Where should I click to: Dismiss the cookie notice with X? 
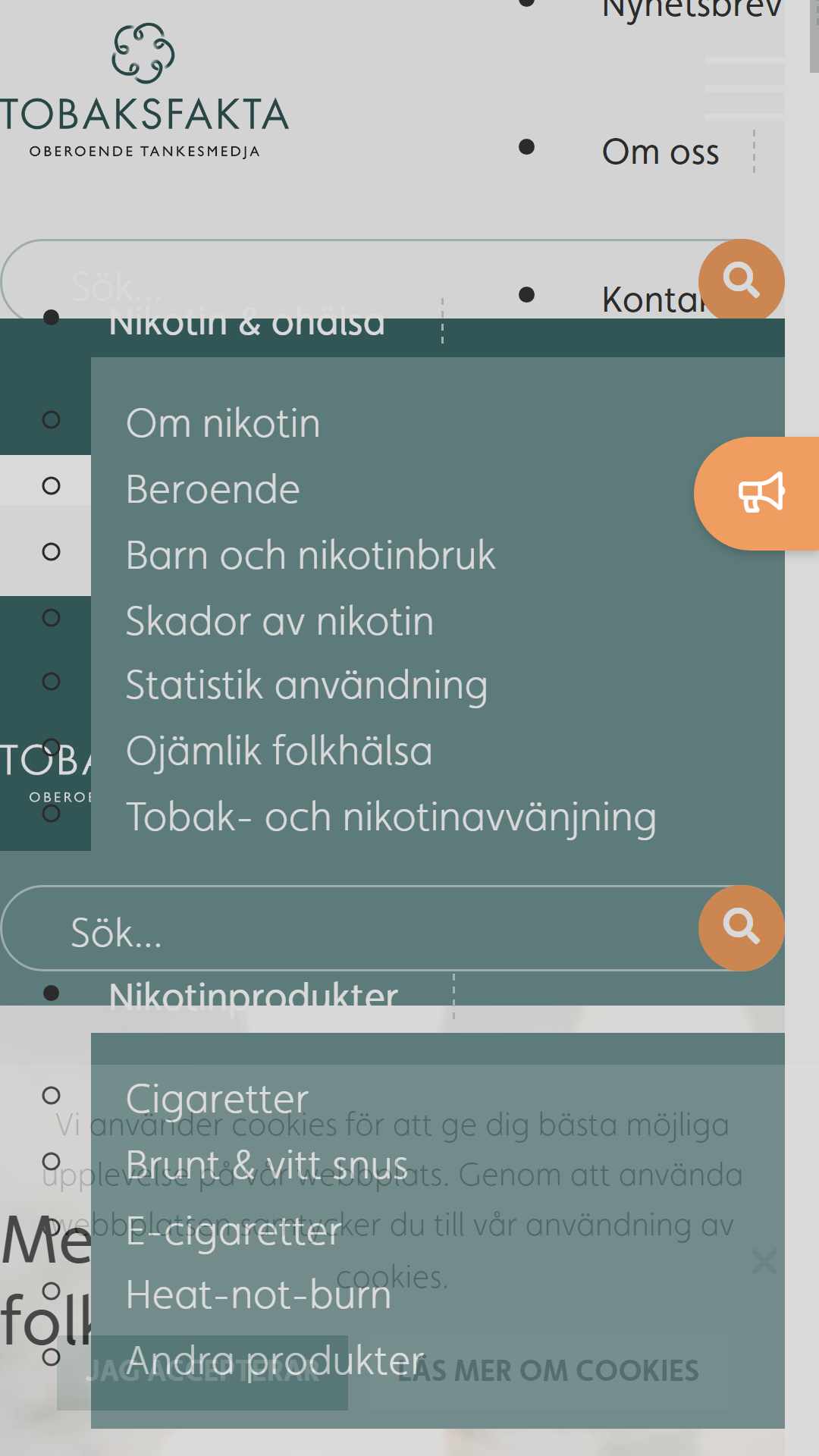click(x=764, y=1262)
